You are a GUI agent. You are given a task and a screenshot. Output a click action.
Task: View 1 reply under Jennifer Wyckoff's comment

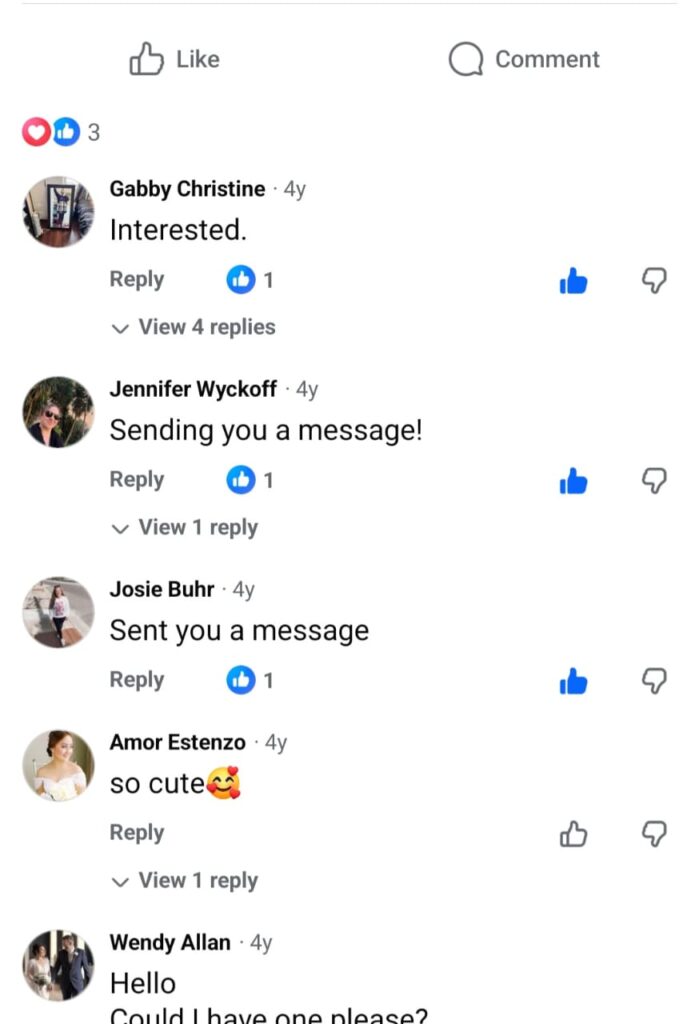click(186, 527)
